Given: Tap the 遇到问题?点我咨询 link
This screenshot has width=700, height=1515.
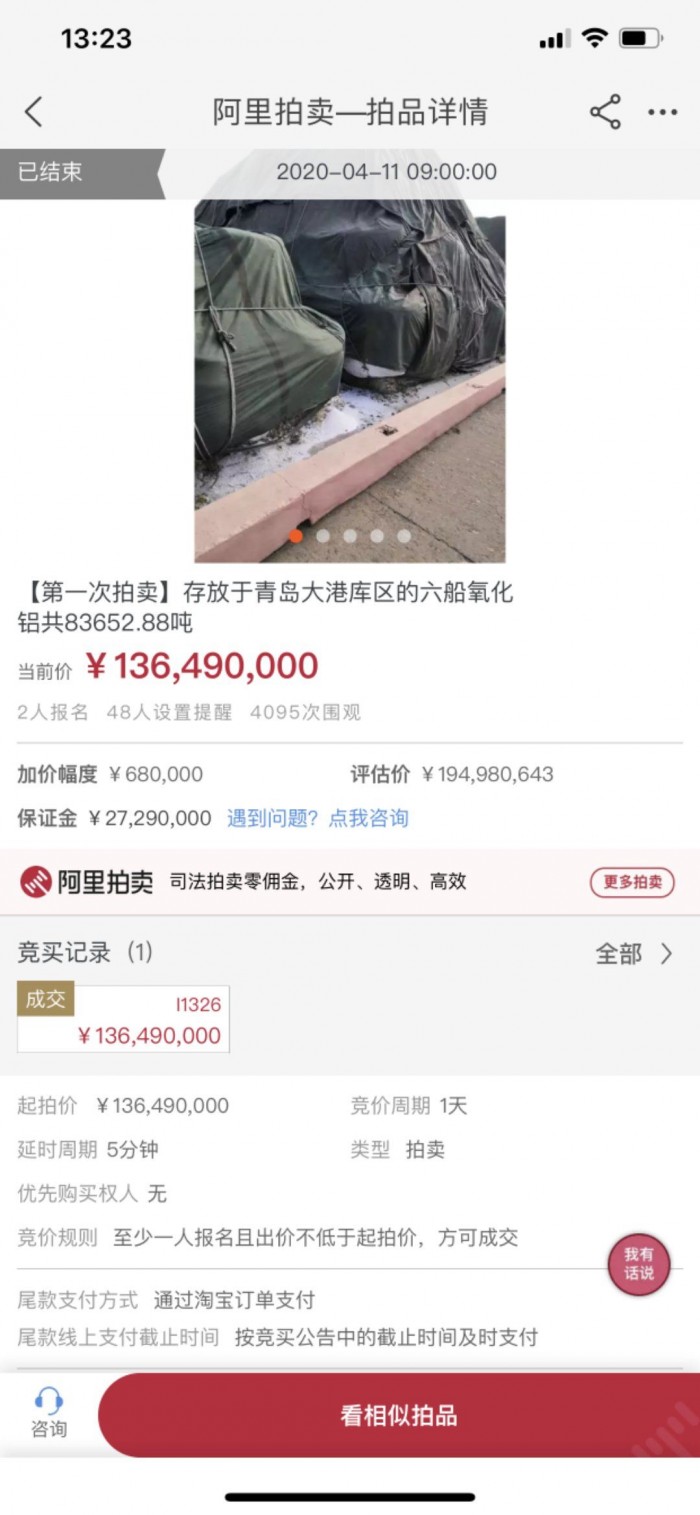Looking at the screenshot, I should point(317,818).
